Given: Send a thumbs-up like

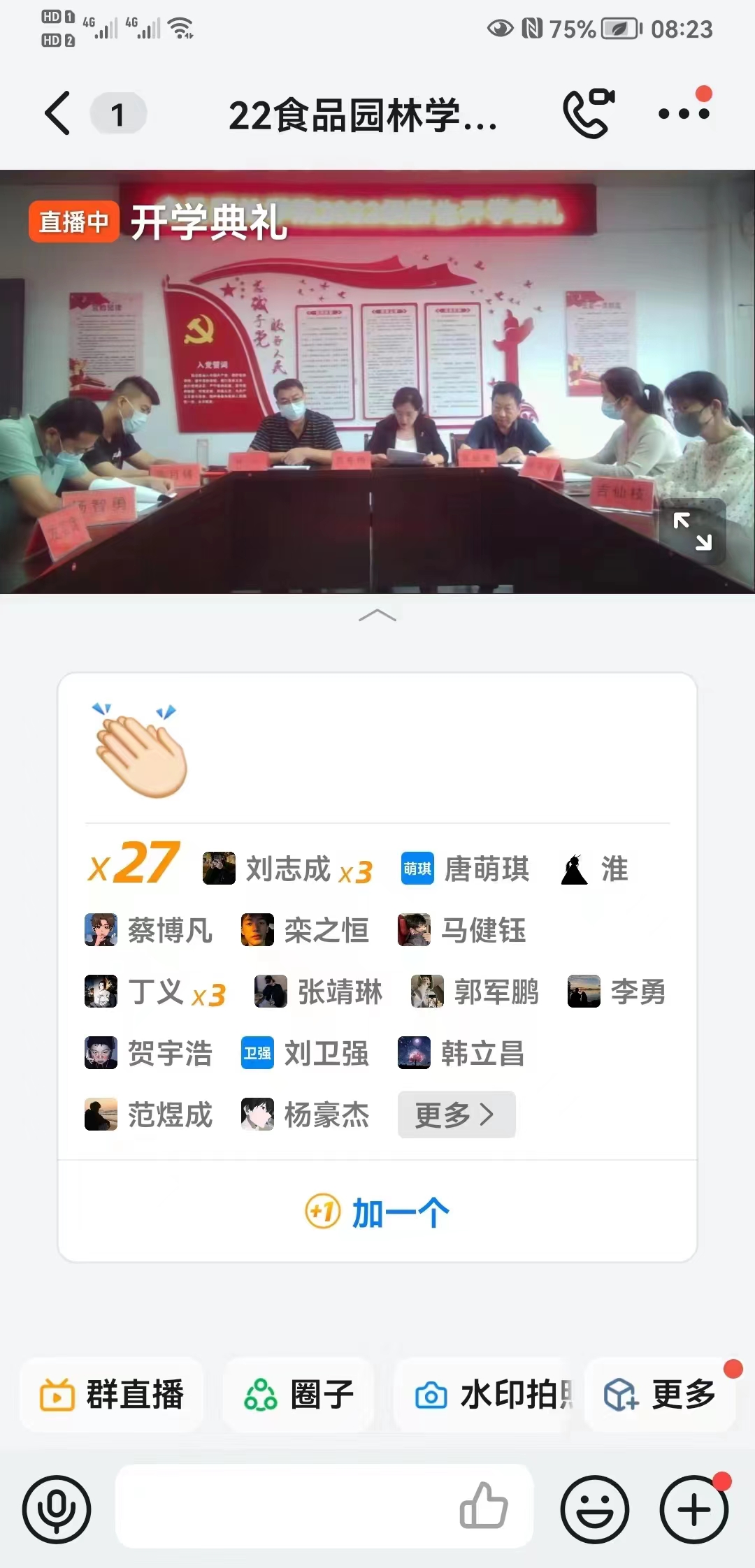Looking at the screenshot, I should coord(484,1507).
